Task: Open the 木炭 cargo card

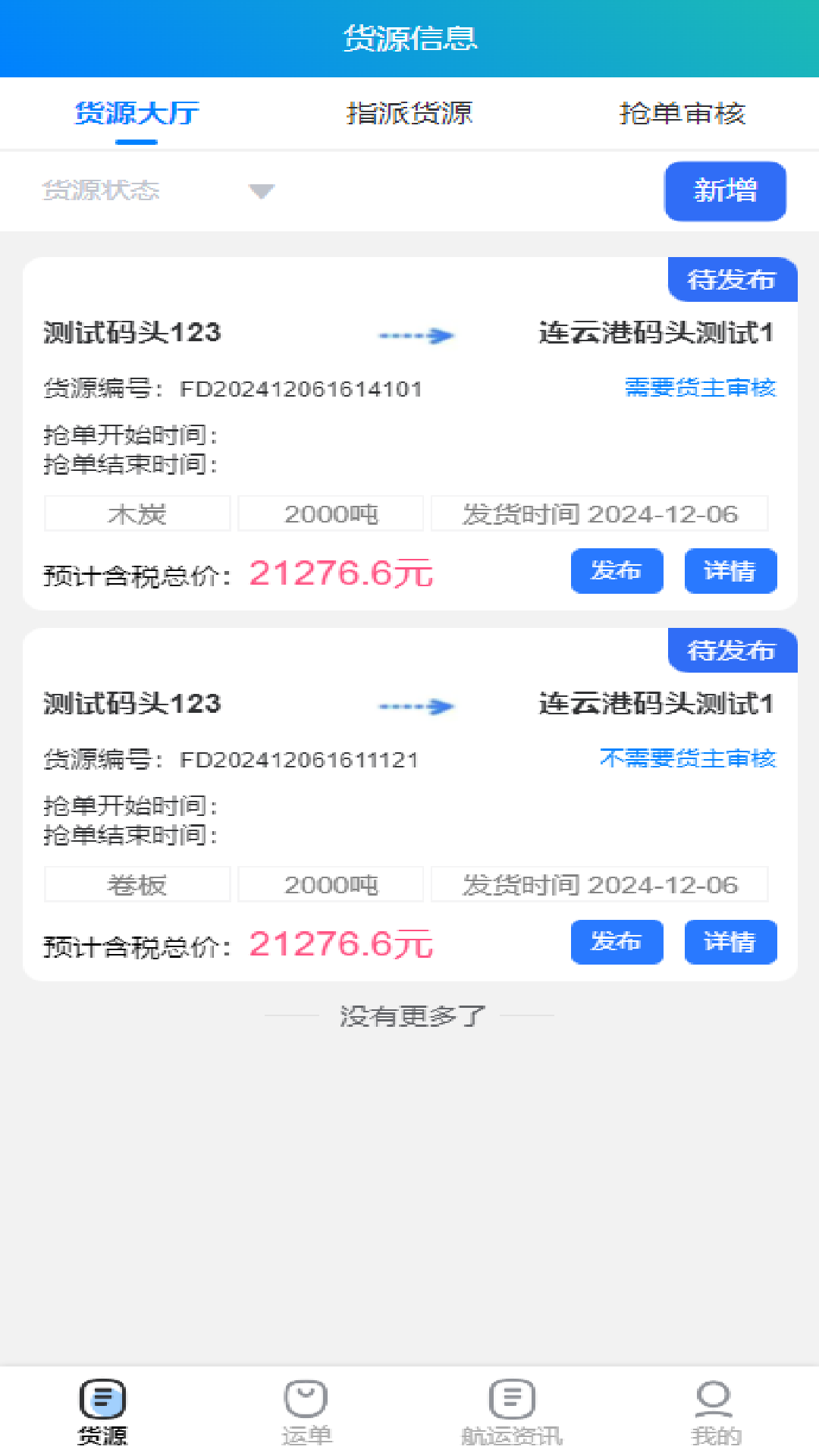Action: [410, 434]
